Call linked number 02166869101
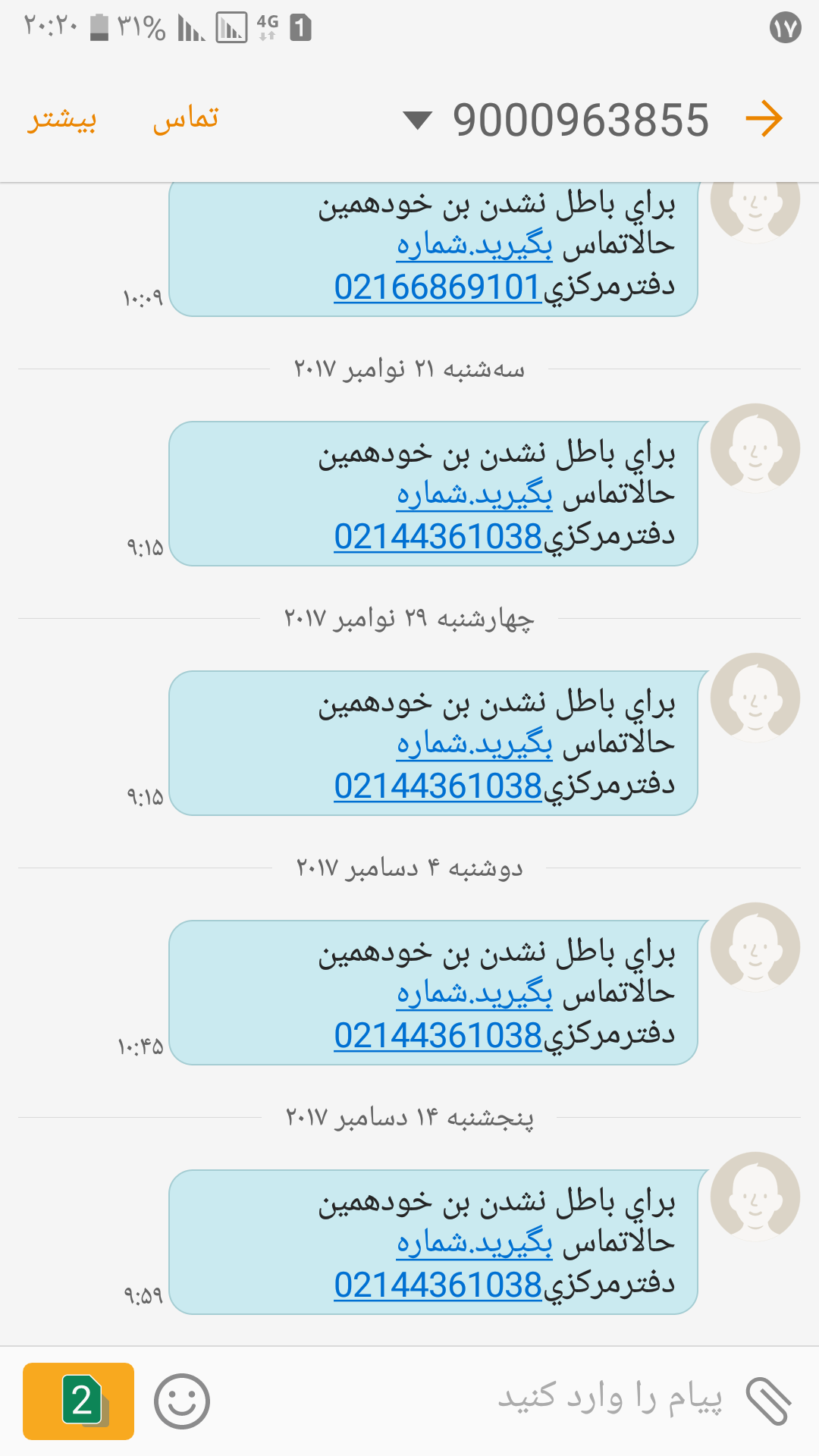This screenshot has height=1456, width=819. click(438, 287)
